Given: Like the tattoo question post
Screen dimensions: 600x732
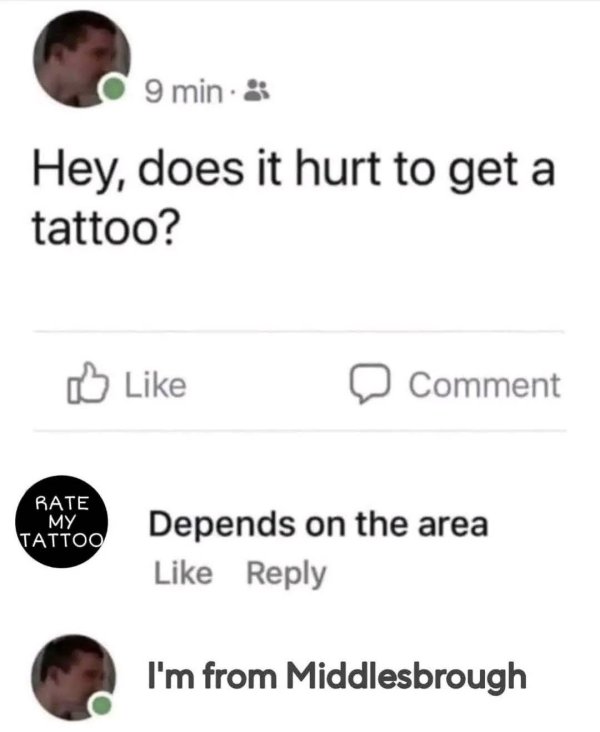Looking at the screenshot, I should click(x=127, y=385).
